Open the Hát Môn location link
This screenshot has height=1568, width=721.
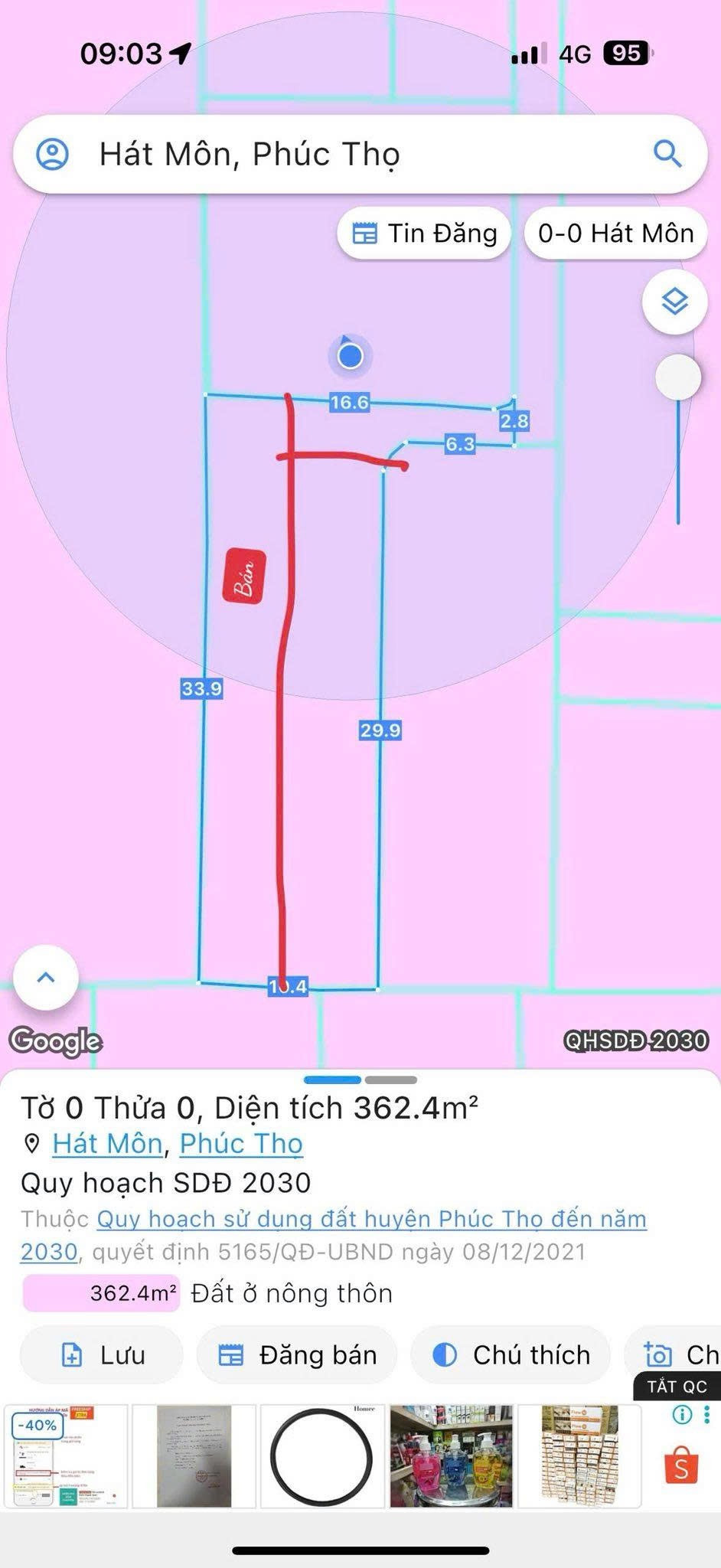pyautogui.click(x=107, y=1144)
